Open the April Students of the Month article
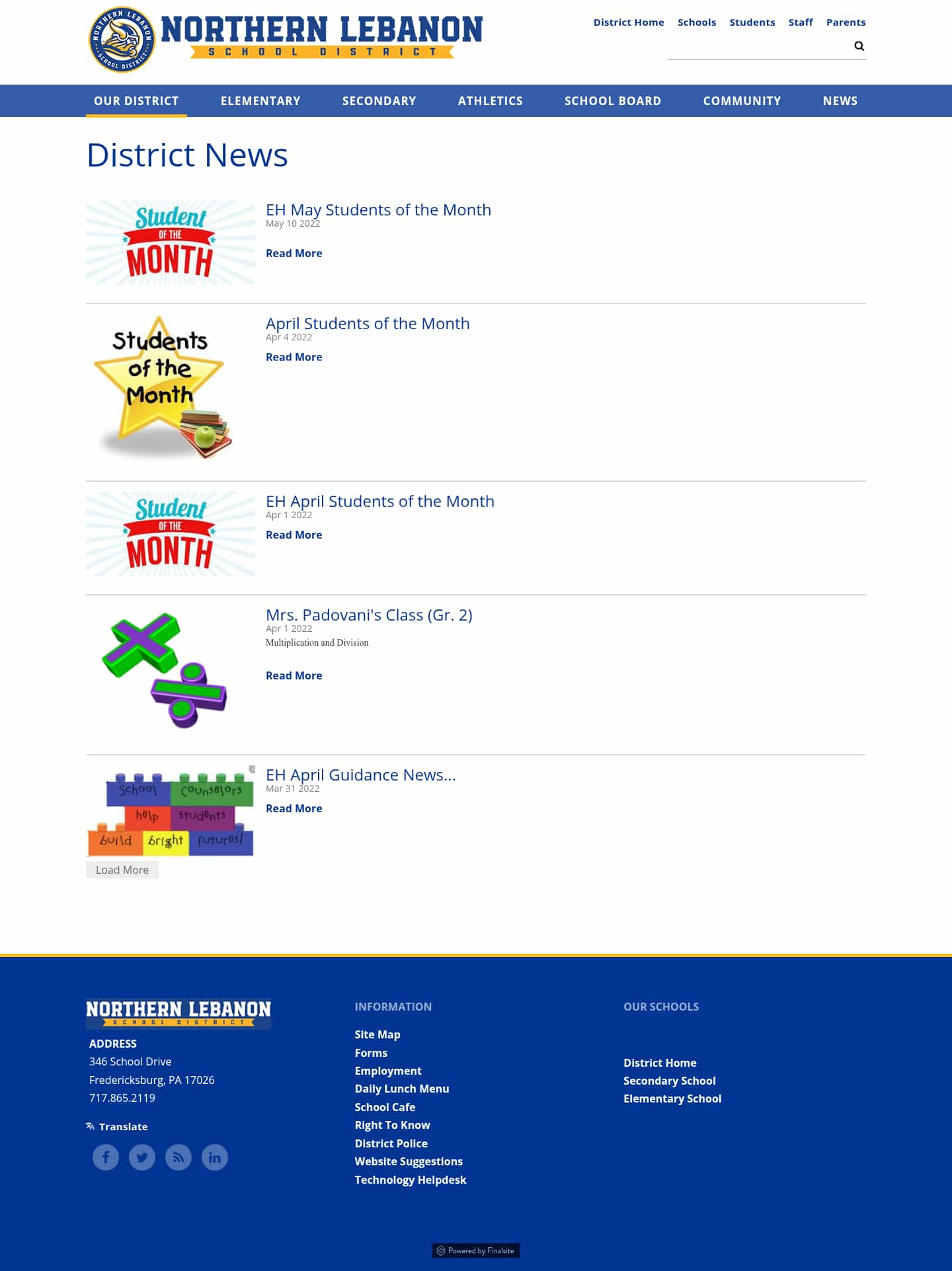The height and width of the screenshot is (1271, 952). (x=368, y=323)
